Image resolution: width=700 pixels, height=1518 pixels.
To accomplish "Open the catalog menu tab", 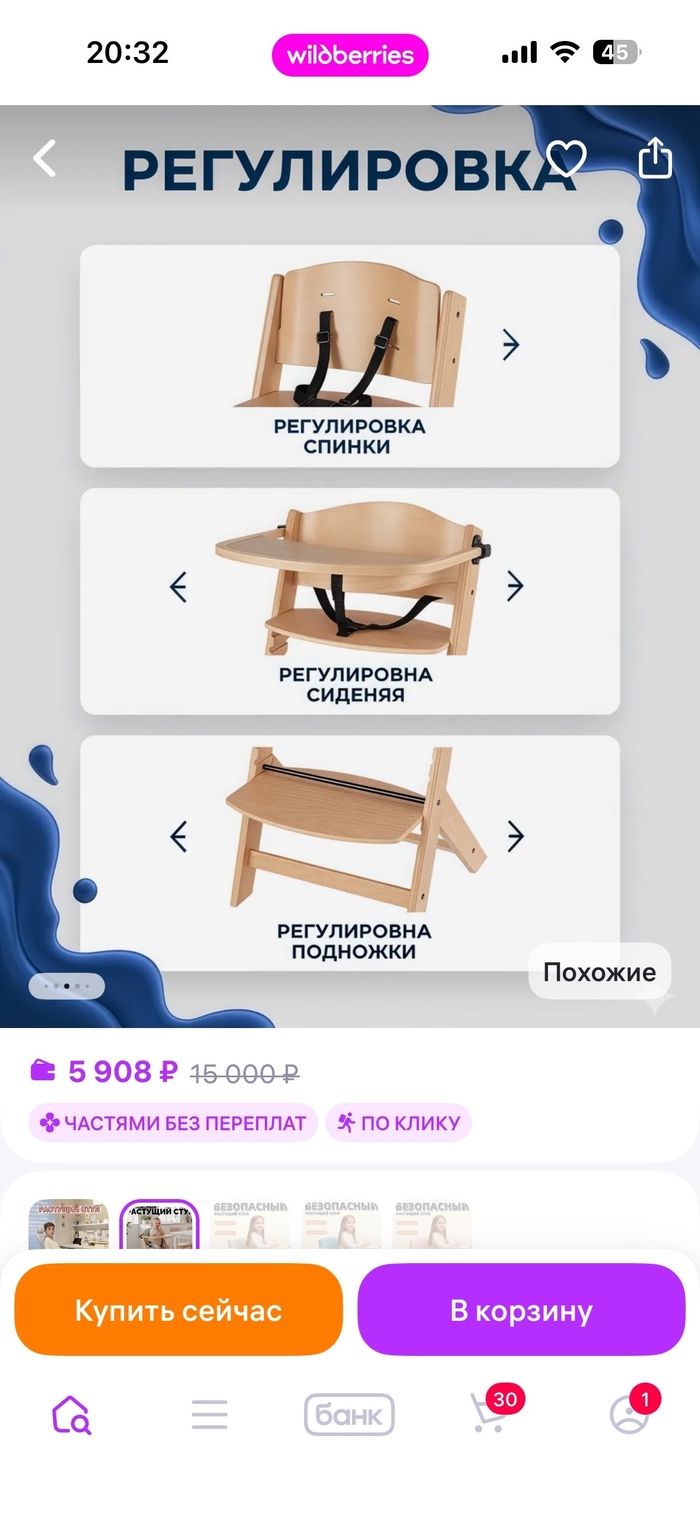I will 210,1415.
